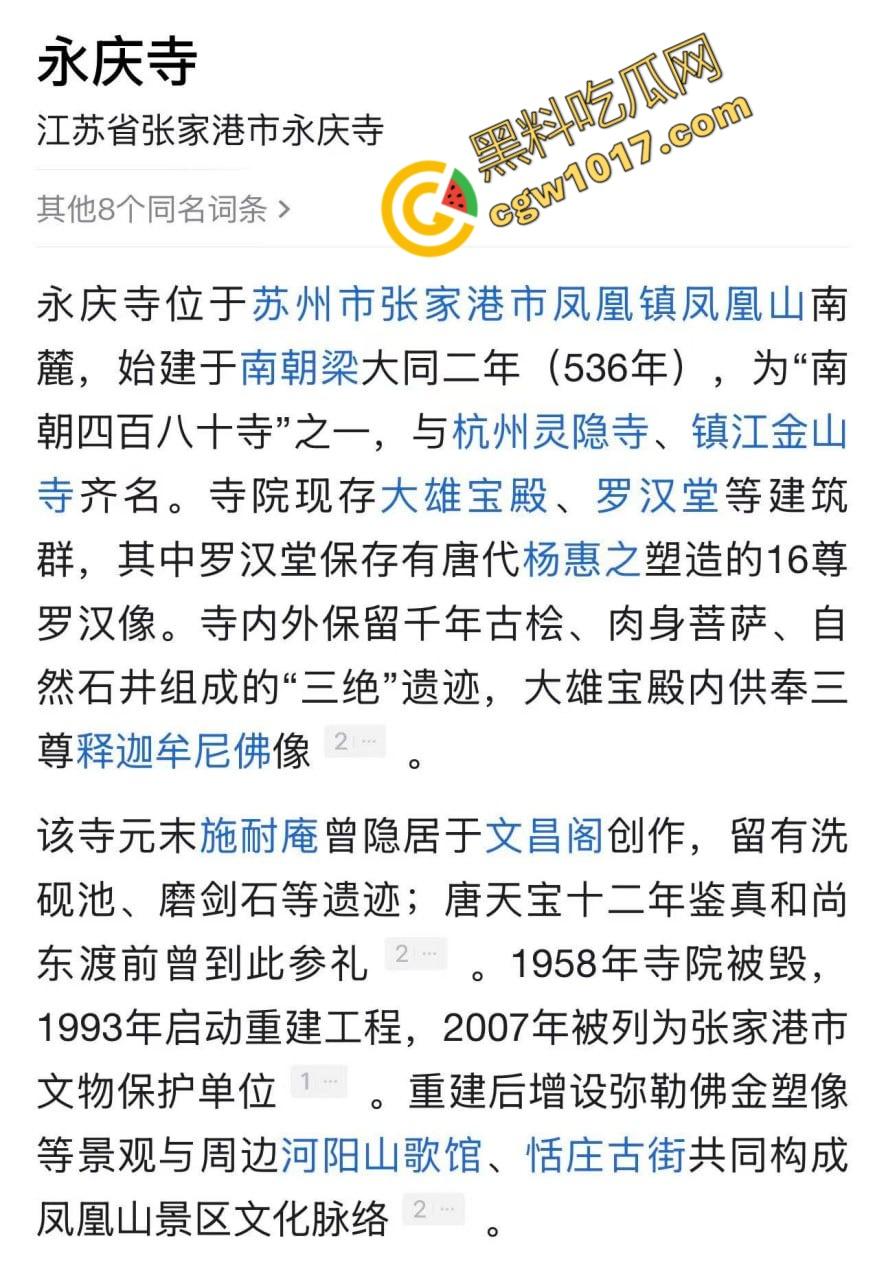886x1280 pixels.
Task: Open the 河阳山歌馆 link
Action: pyautogui.click(x=383, y=1154)
